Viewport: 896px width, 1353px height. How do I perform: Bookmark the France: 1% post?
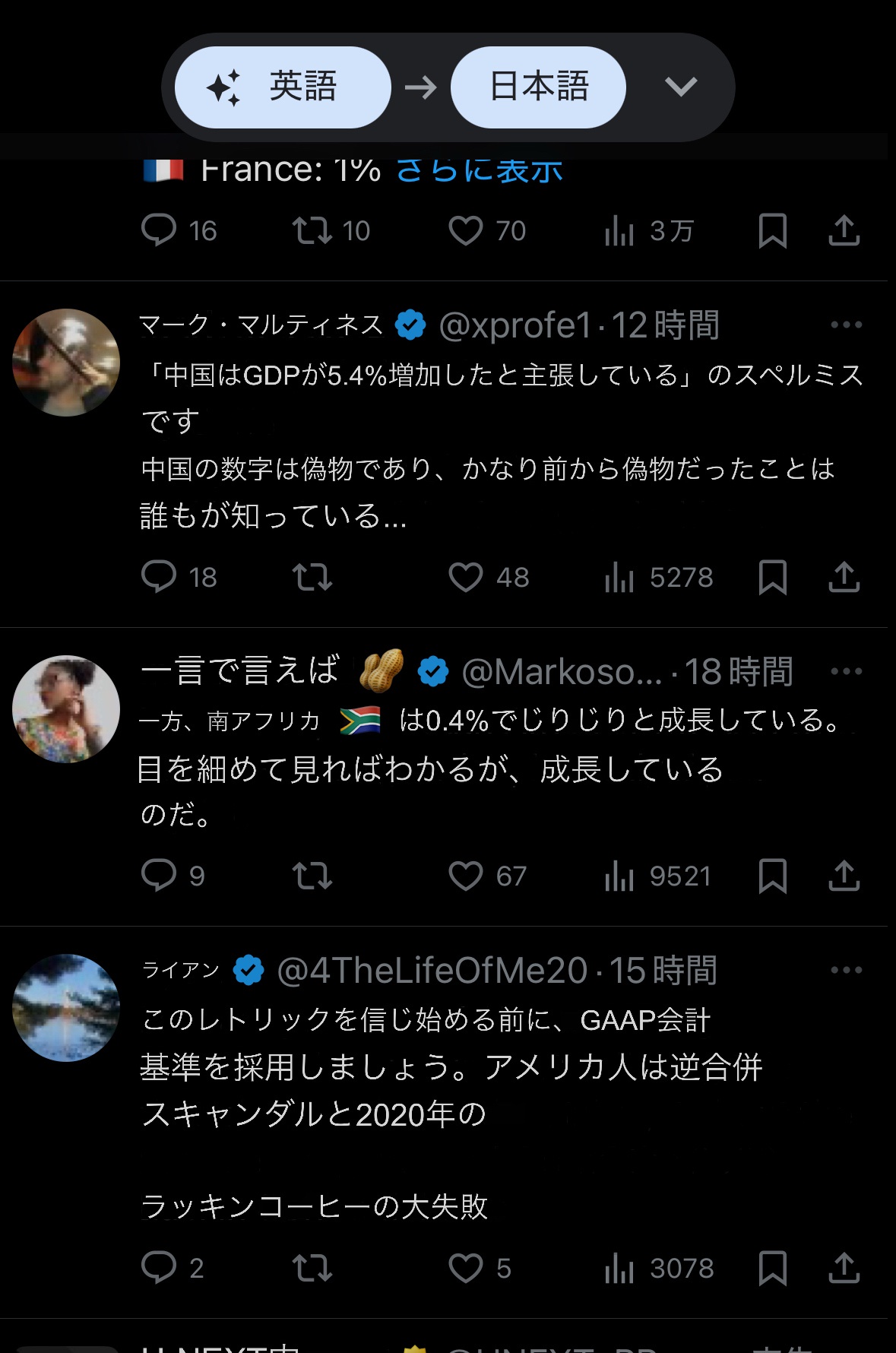coord(772,231)
